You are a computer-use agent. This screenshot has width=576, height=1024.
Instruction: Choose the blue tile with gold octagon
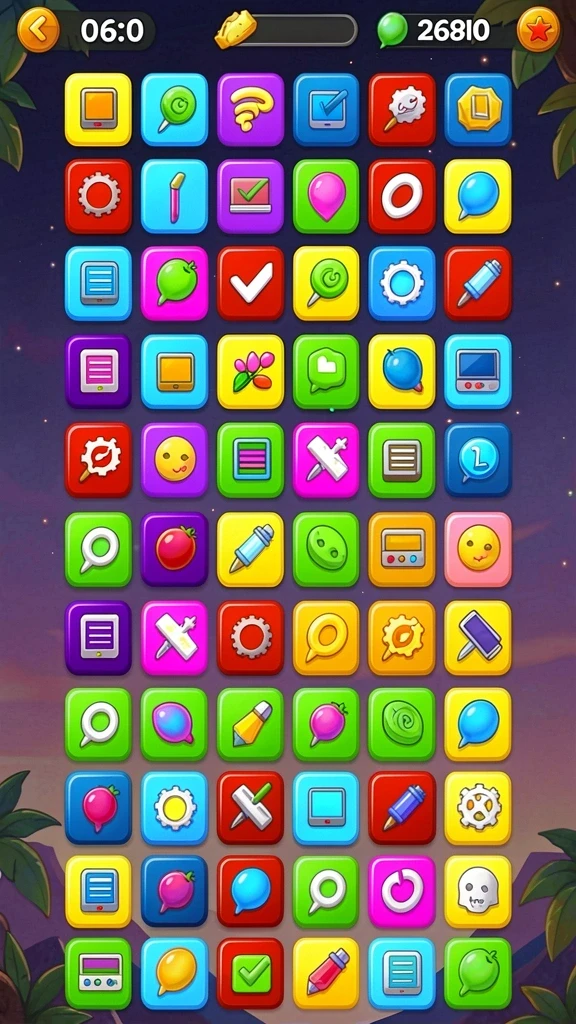pos(478,109)
